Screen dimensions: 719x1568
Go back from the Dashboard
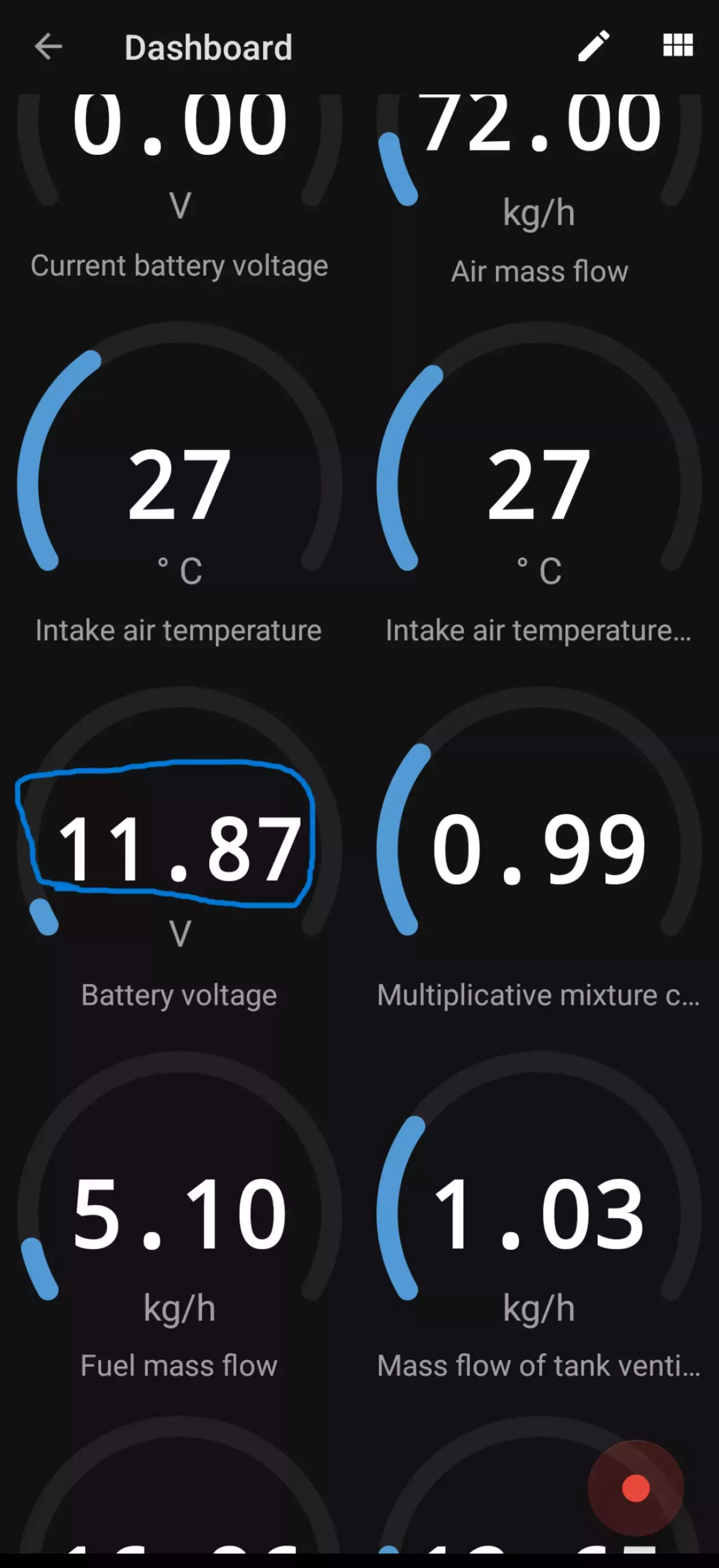point(49,47)
